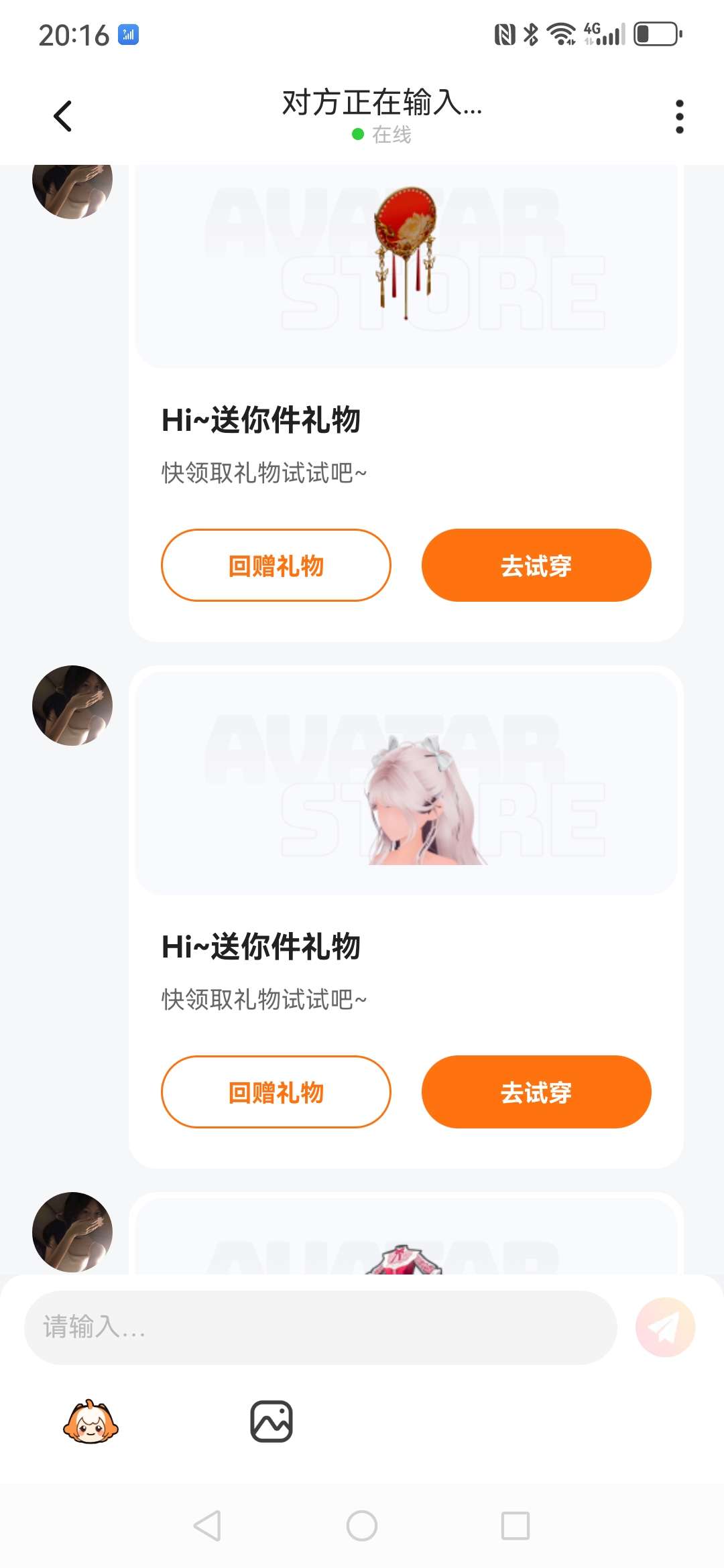Open sender's avatar beside the pink hair gift
This screenshot has width=724, height=1568.
pos(72,706)
